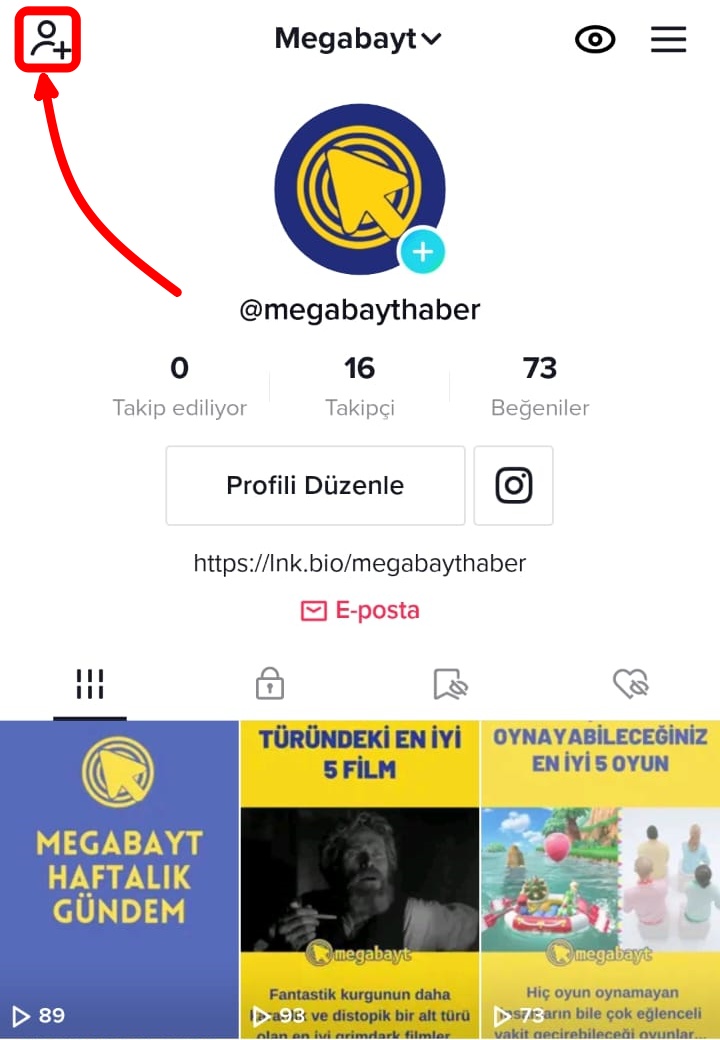Switch to the liked videos tab
720x1040 pixels.
point(630,685)
